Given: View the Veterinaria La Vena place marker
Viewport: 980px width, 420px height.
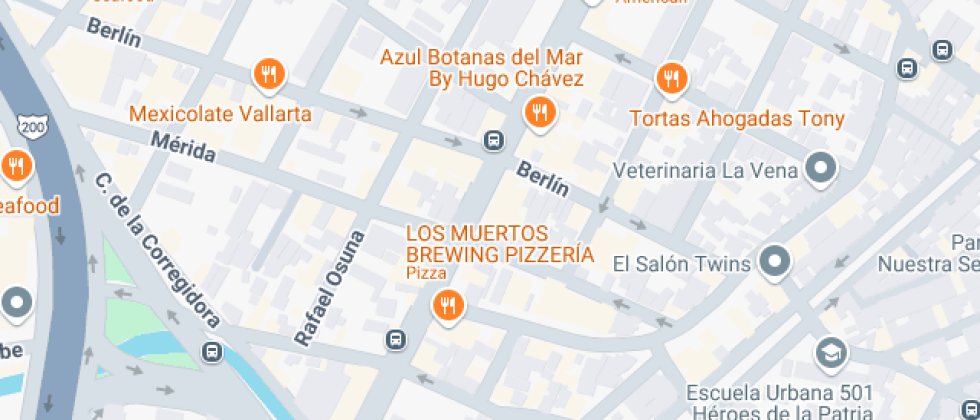Looking at the screenshot, I should pyautogui.click(x=822, y=168).
